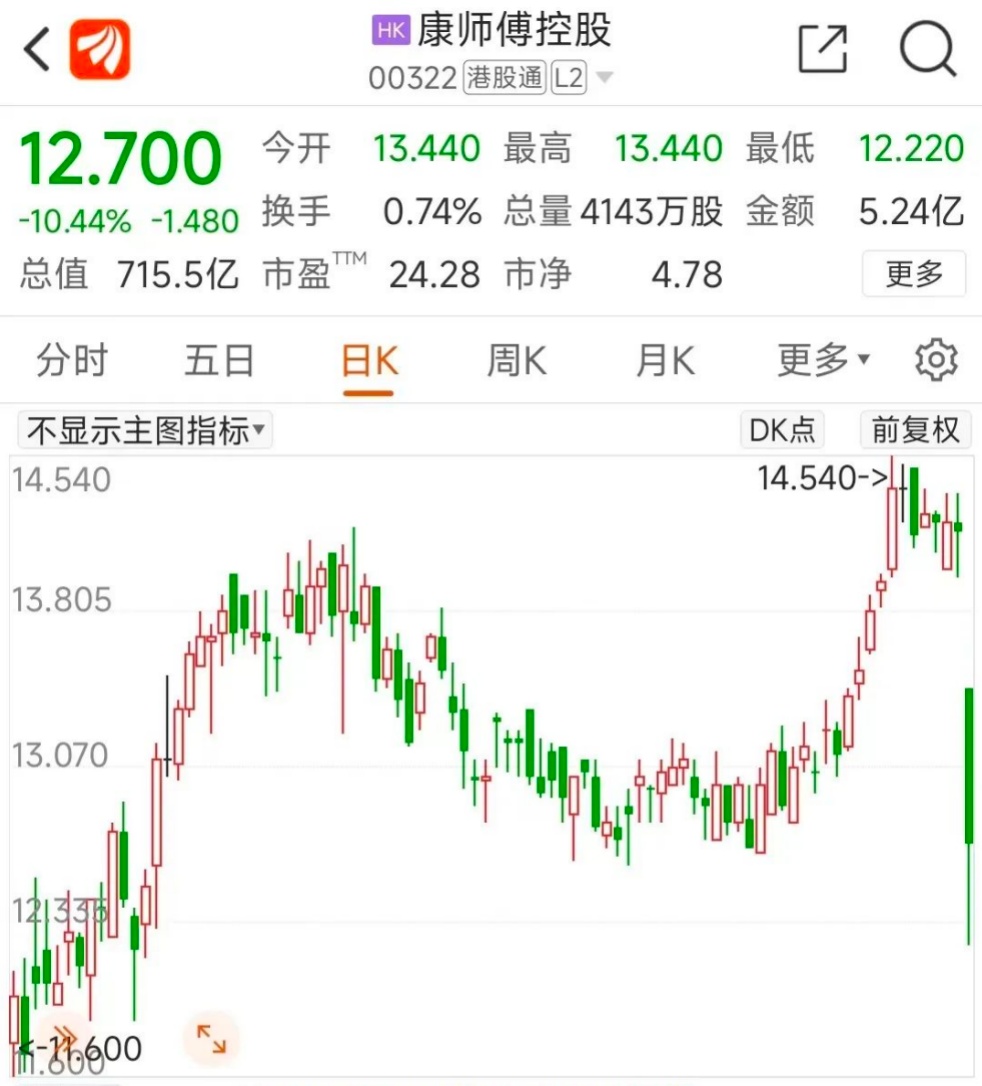Image resolution: width=982 pixels, height=1086 pixels.
Task: Share this stock page externally
Action: [823, 48]
